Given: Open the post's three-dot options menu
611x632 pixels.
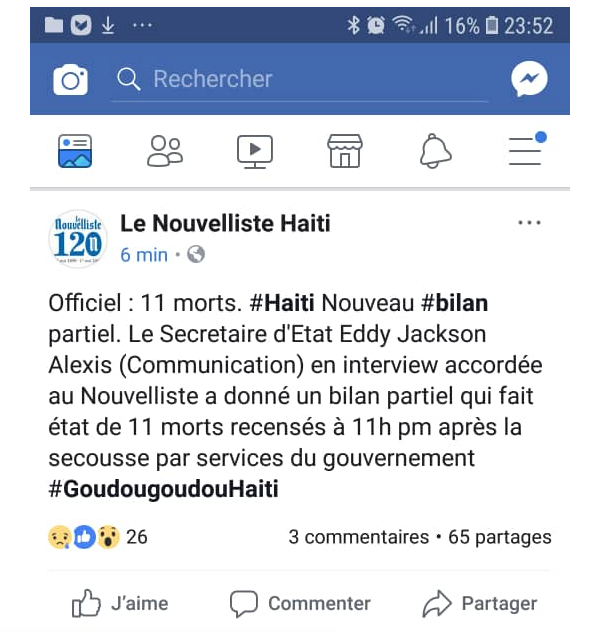Looking at the screenshot, I should [529, 223].
